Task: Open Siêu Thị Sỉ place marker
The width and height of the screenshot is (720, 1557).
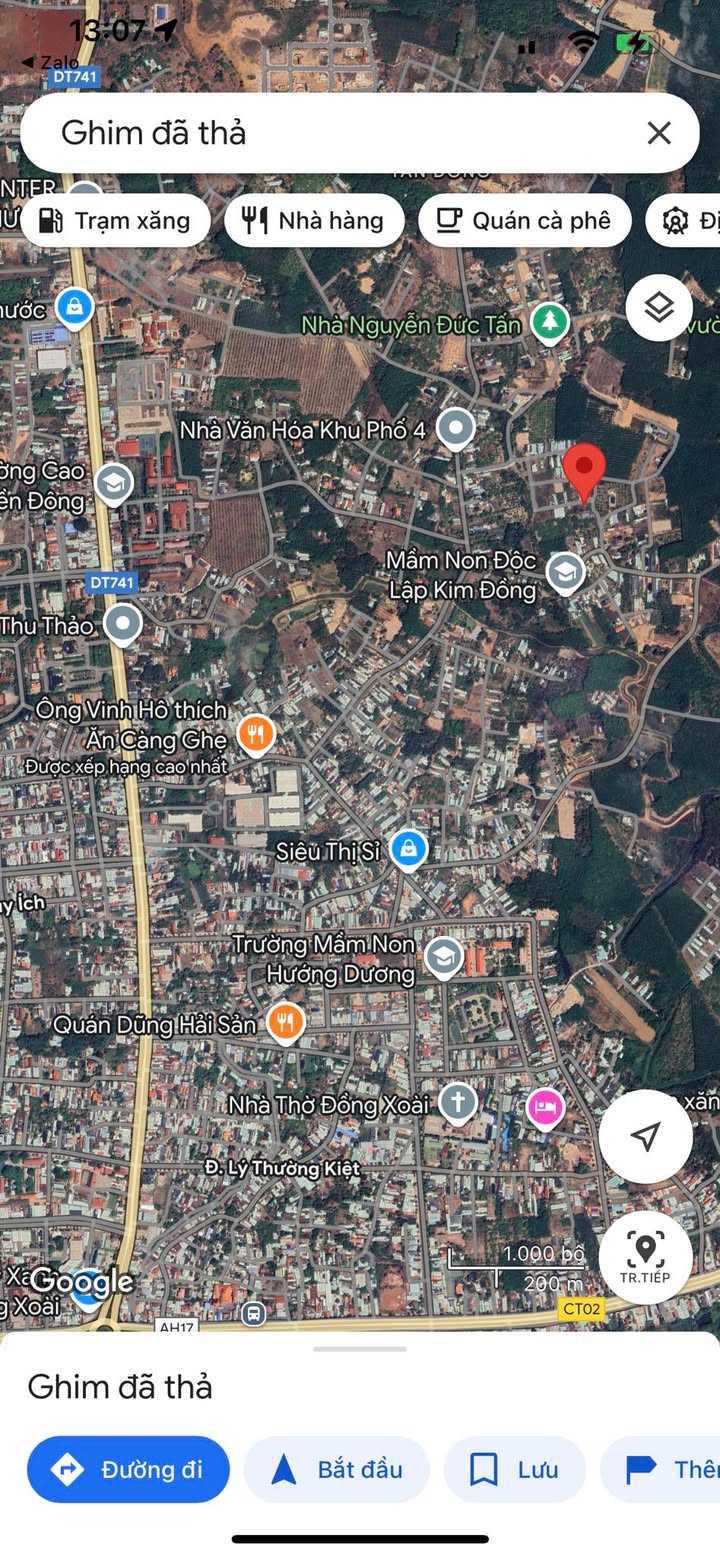Action: point(407,849)
